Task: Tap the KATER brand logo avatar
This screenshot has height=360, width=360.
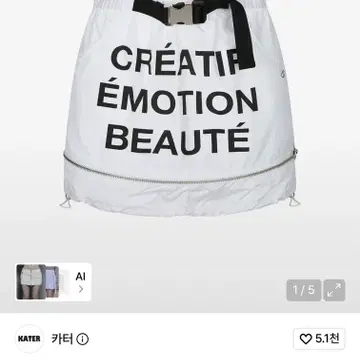Action: (30, 339)
